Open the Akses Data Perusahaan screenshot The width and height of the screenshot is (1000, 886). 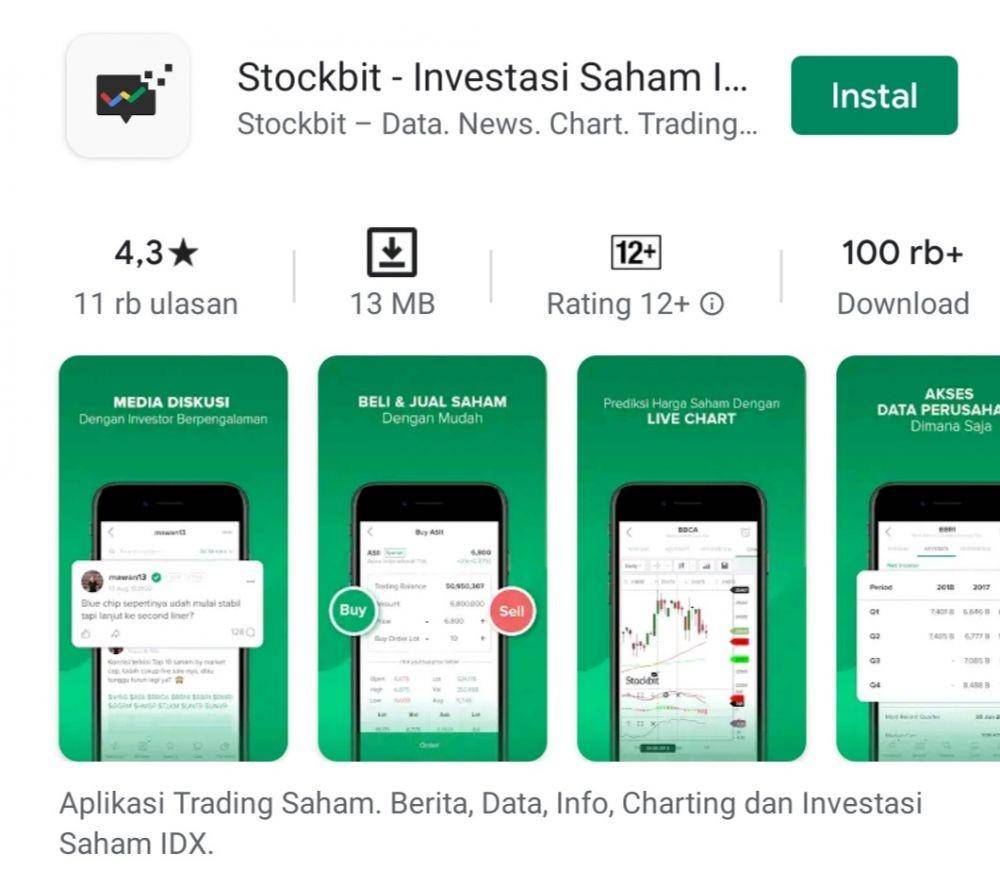coord(918,558)
